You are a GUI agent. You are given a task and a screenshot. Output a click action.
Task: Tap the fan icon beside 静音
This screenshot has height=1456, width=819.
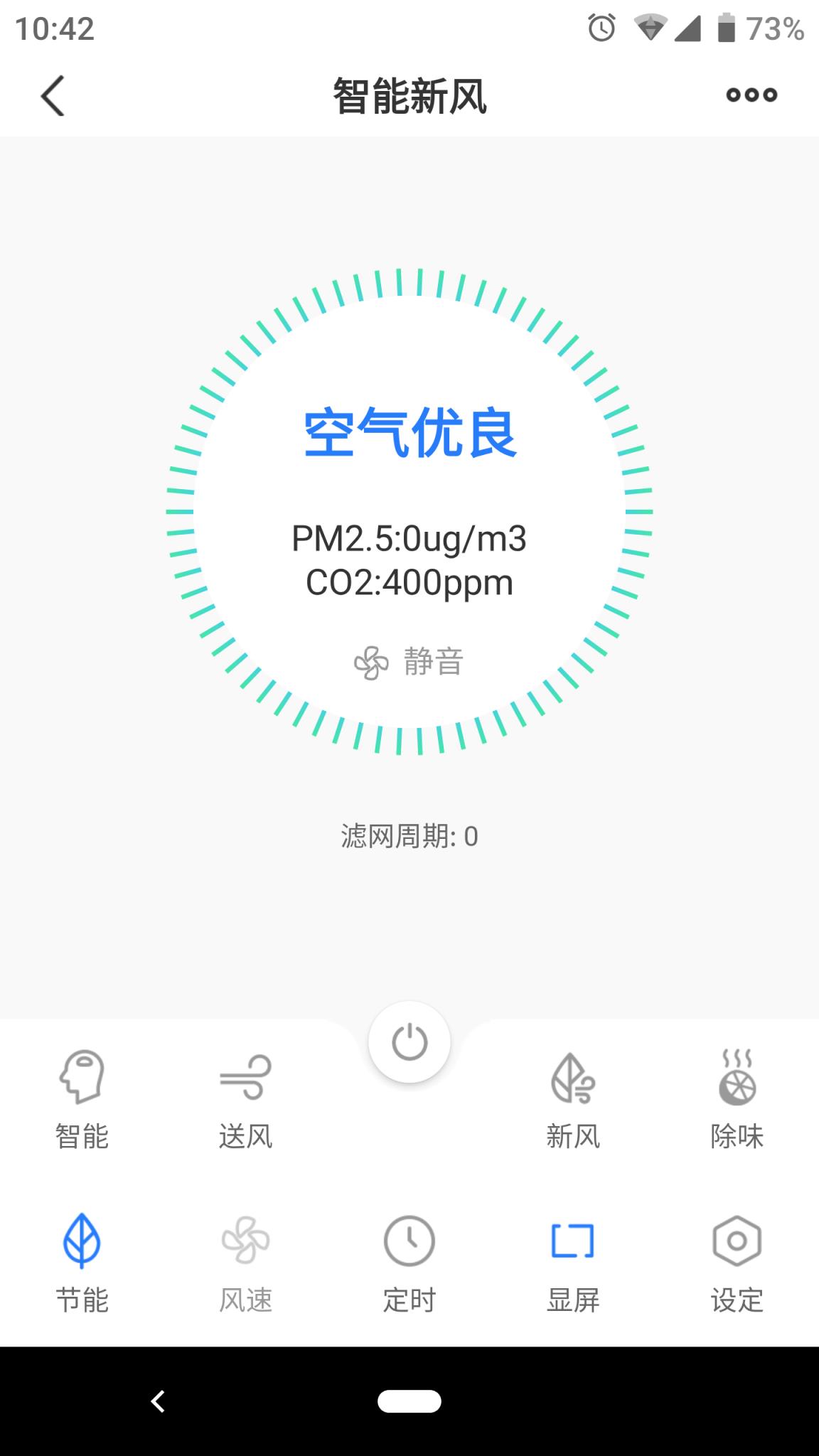coord(370,662)
